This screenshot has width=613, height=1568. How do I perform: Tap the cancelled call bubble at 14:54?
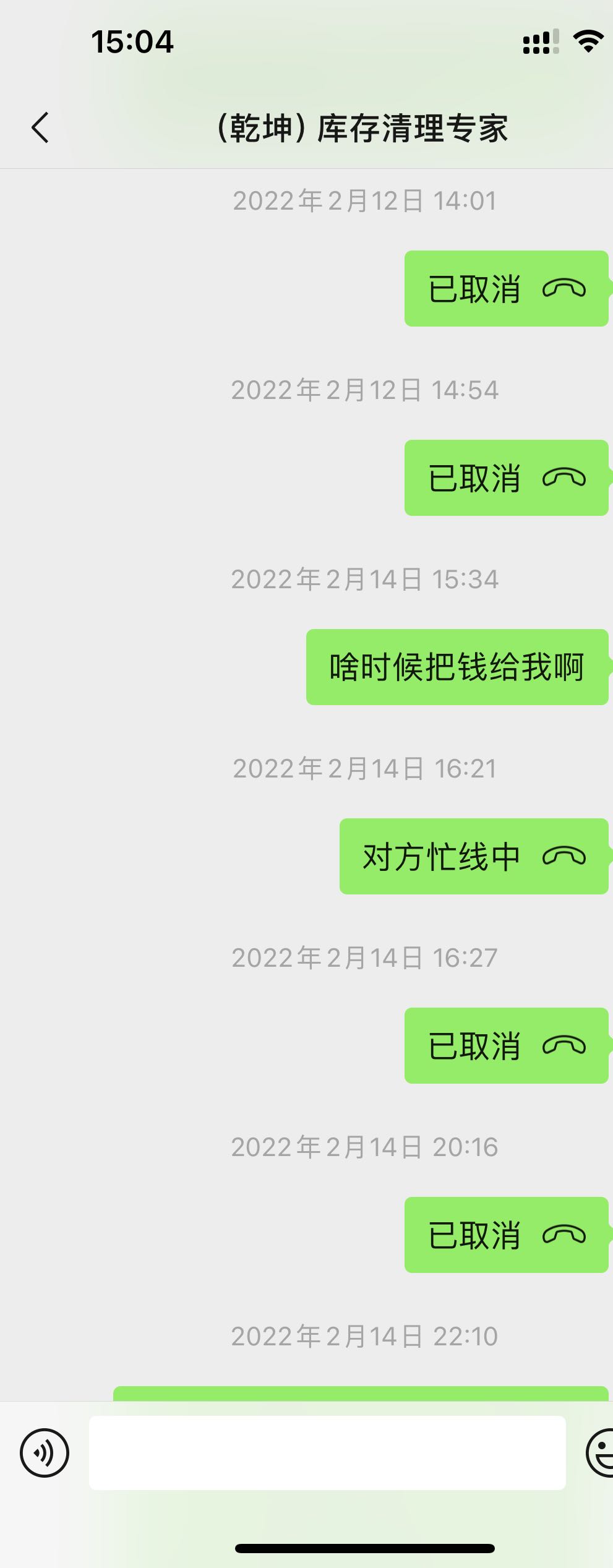pos(506,478)
